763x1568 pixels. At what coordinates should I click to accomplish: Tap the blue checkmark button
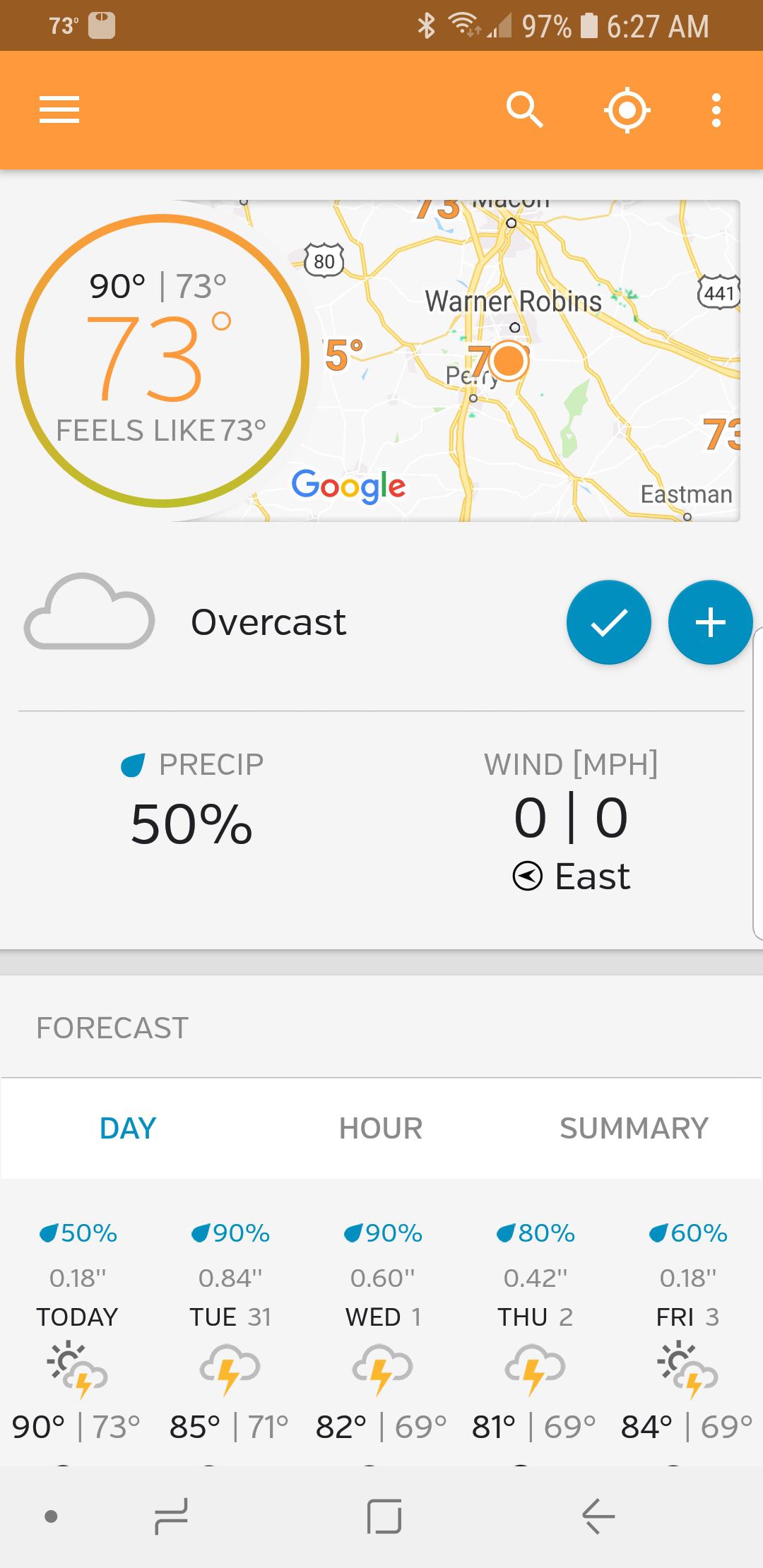[609, 622]
